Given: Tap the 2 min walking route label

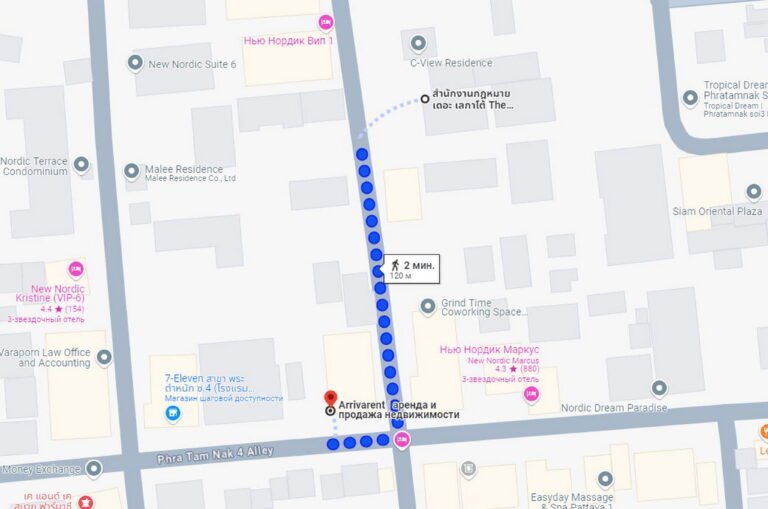Looking at the screenshot, I should tap(411, 268).
